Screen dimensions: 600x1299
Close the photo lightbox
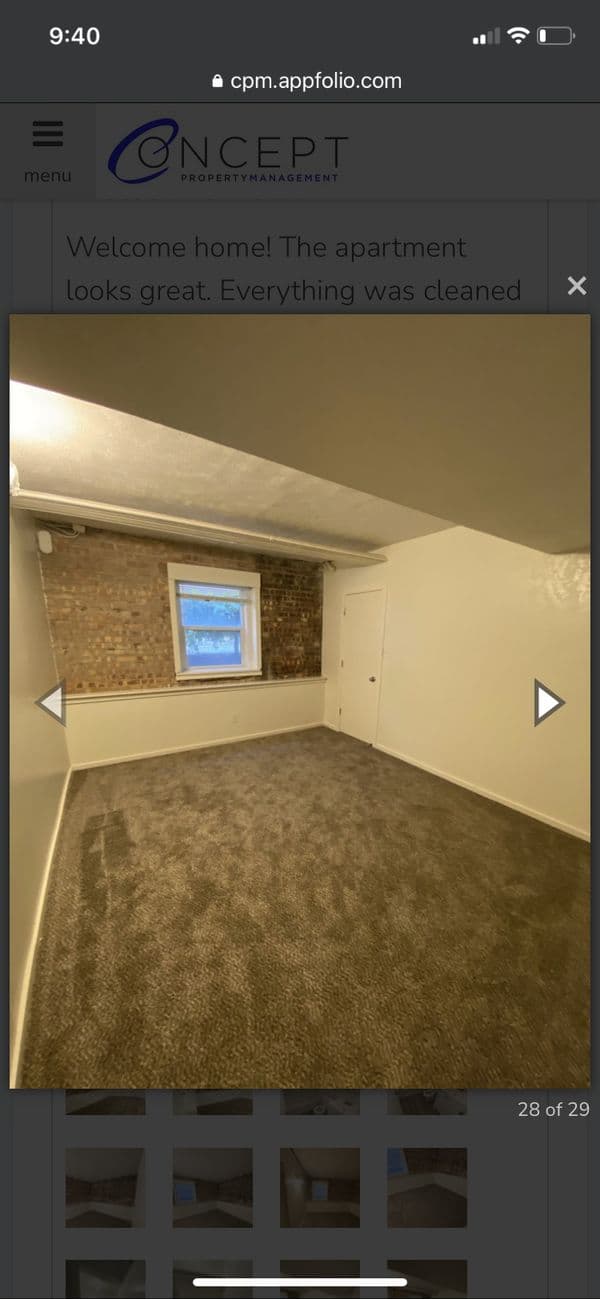tap(576, 286)
